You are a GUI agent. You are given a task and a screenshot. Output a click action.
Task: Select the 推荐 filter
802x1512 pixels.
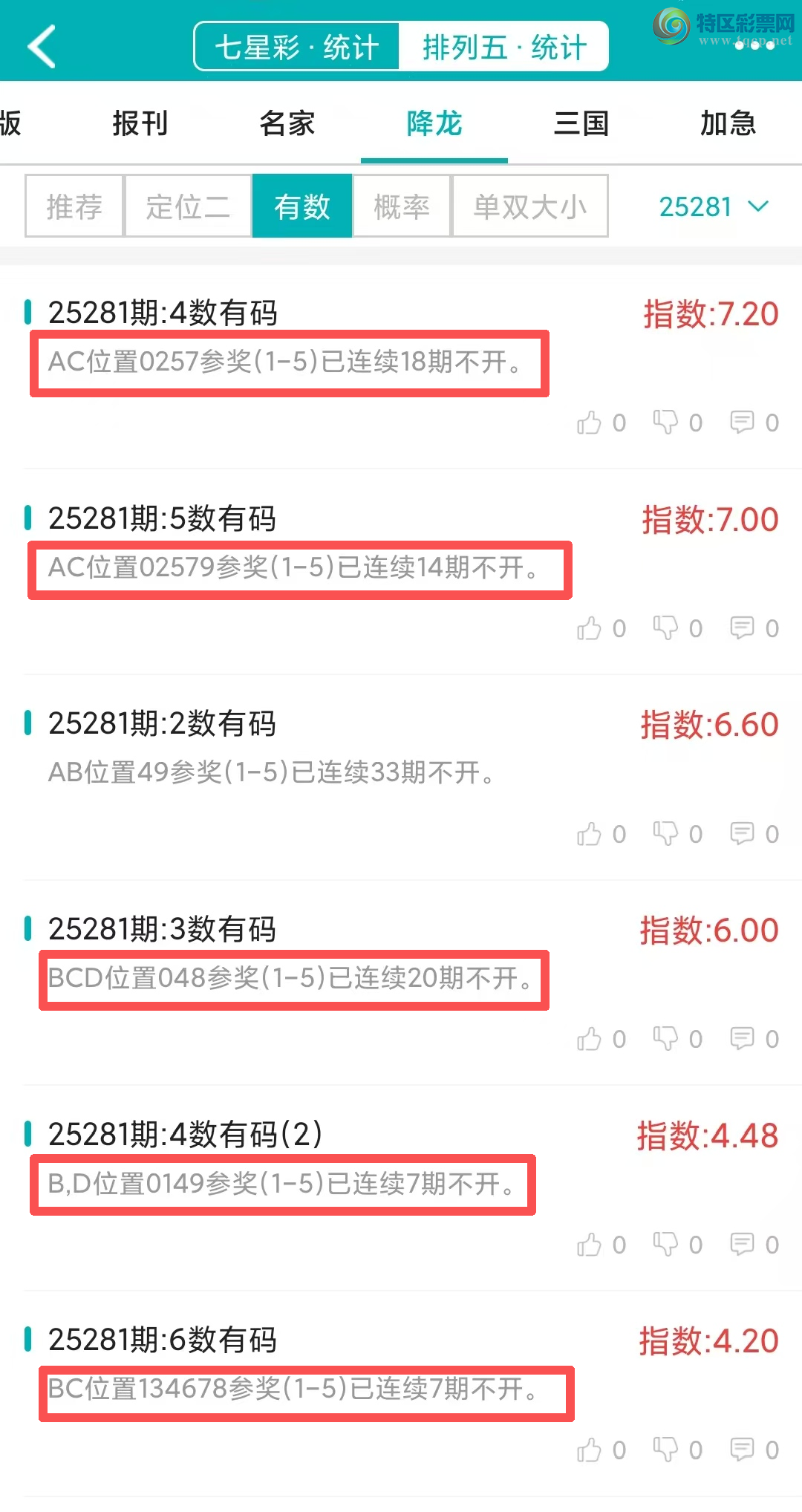coord(74,206)
